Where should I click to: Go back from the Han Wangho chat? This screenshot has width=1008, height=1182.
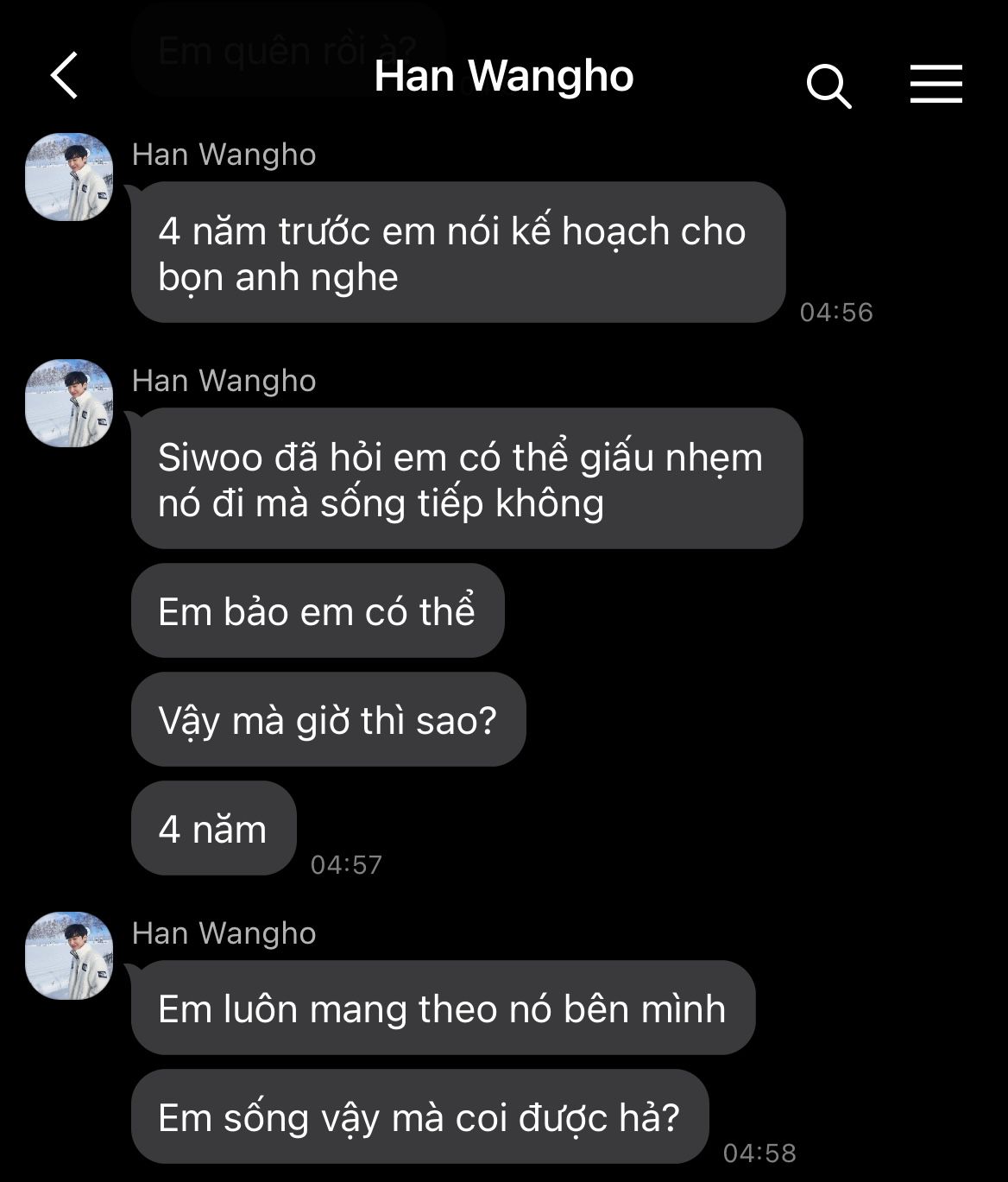point(65,76)
